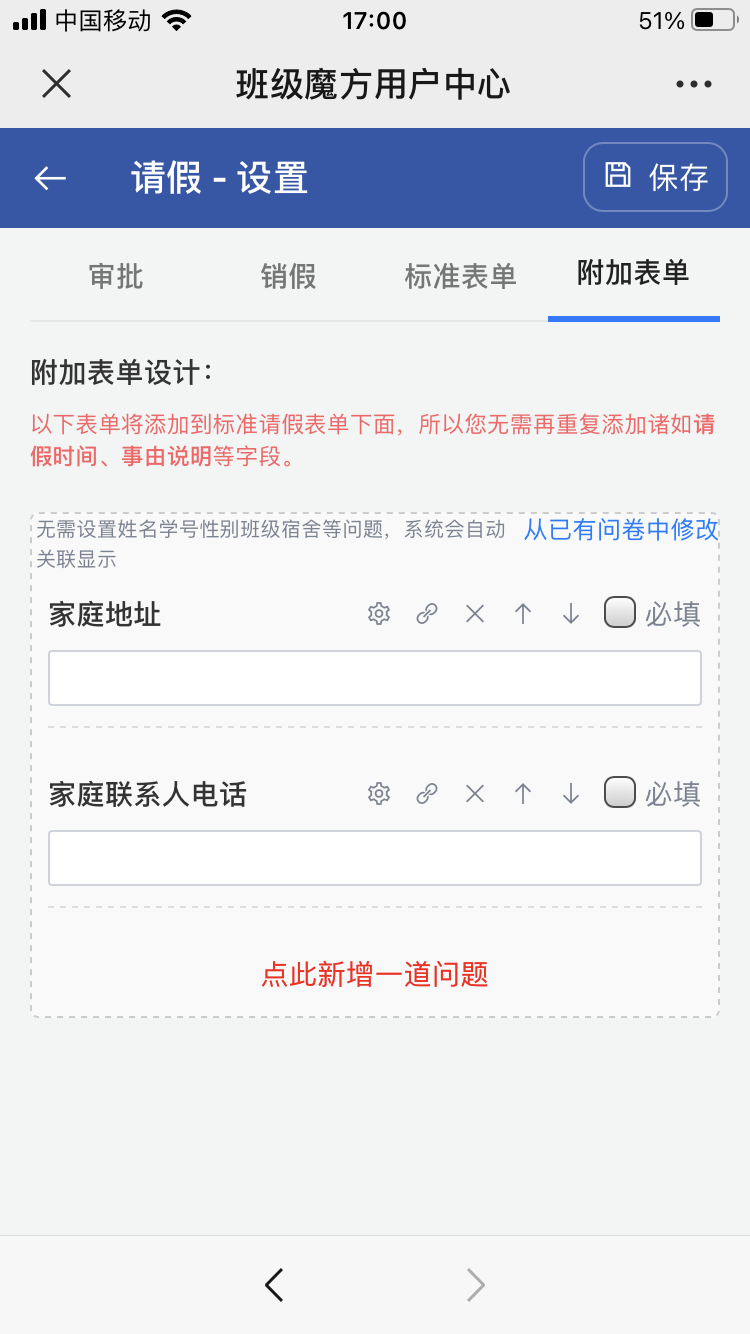Close the 班级魔方用户中心 mini program
This screenshot has height=1334, width=750.
pyautogui.click(x=56, y=84)
